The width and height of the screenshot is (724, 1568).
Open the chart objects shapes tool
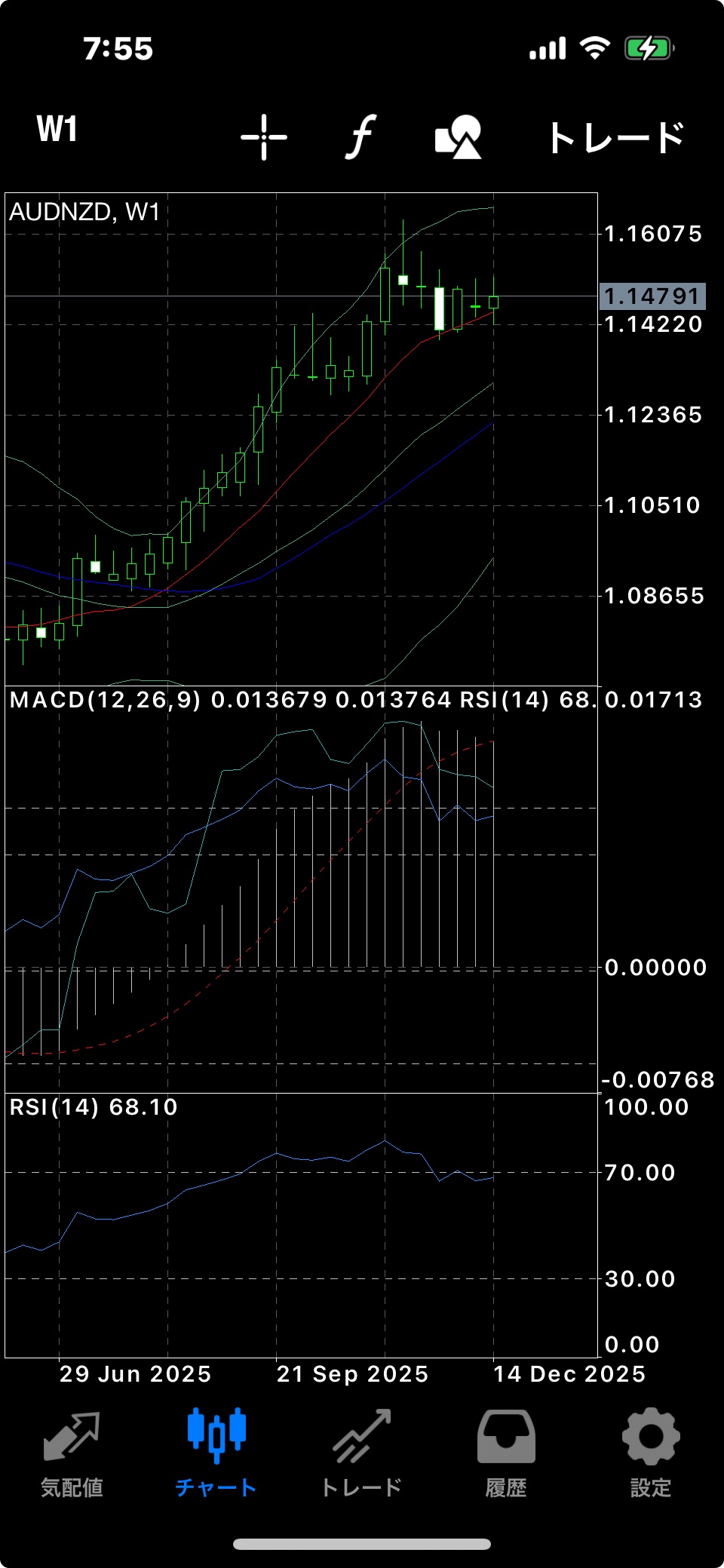click(x=459, y=137)
